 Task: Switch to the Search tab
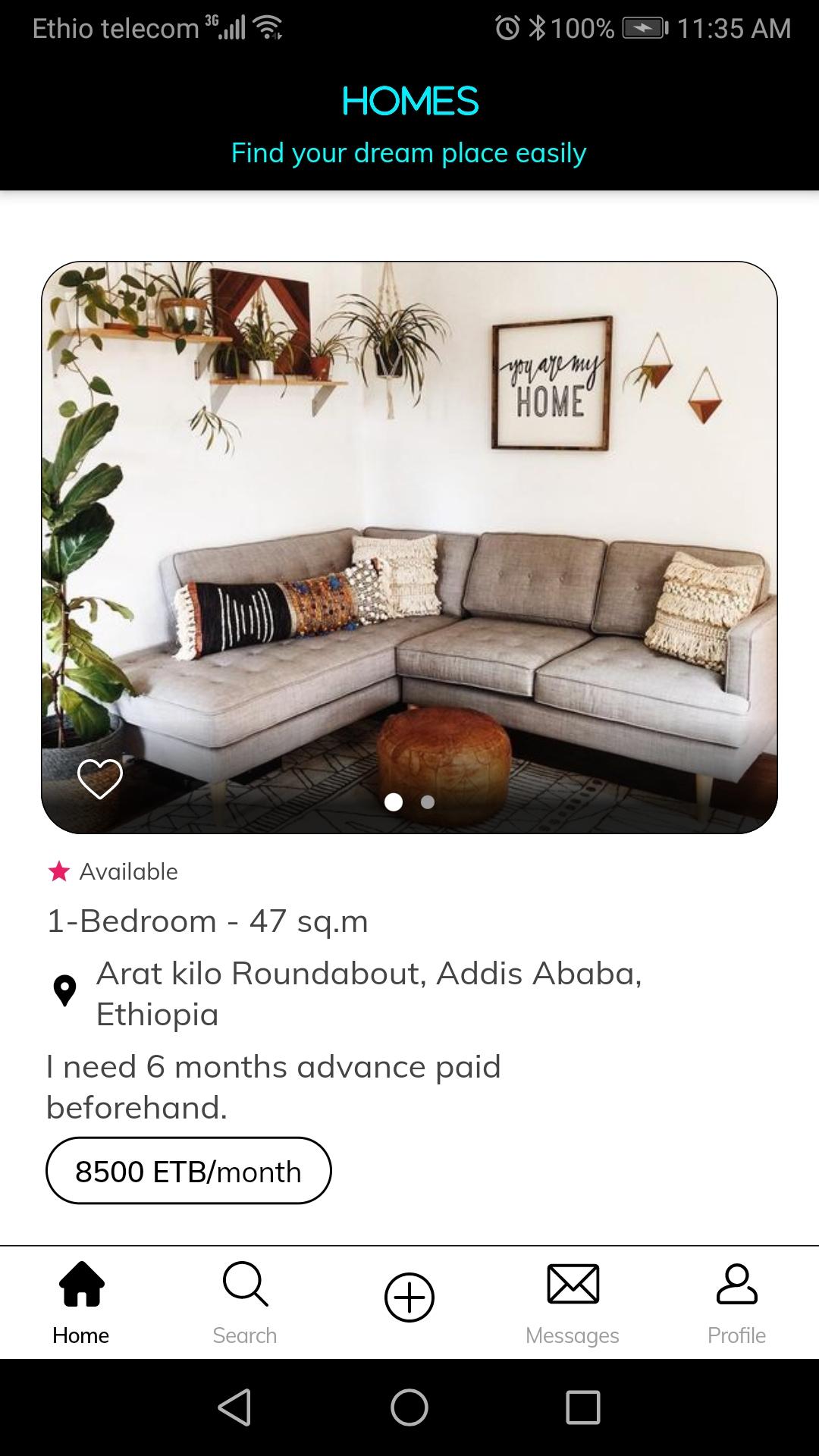tap(245, 1302)
